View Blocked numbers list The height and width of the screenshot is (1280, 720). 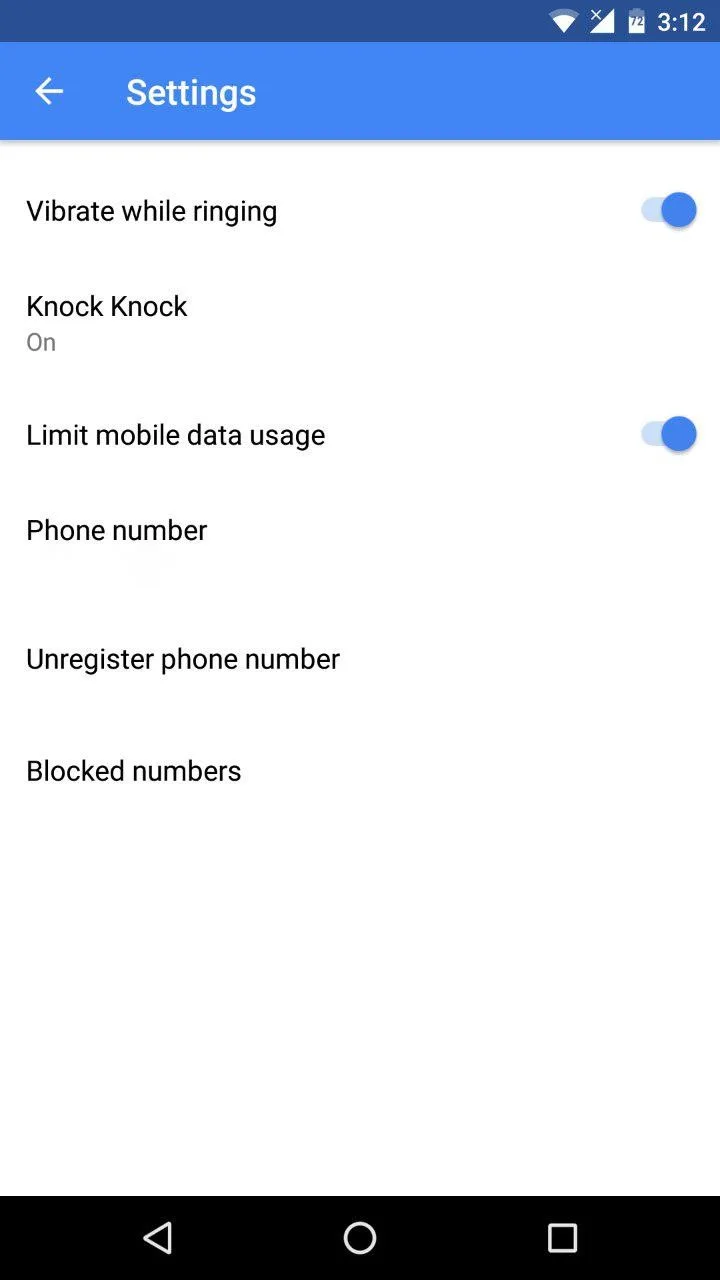tap(360, 771)
